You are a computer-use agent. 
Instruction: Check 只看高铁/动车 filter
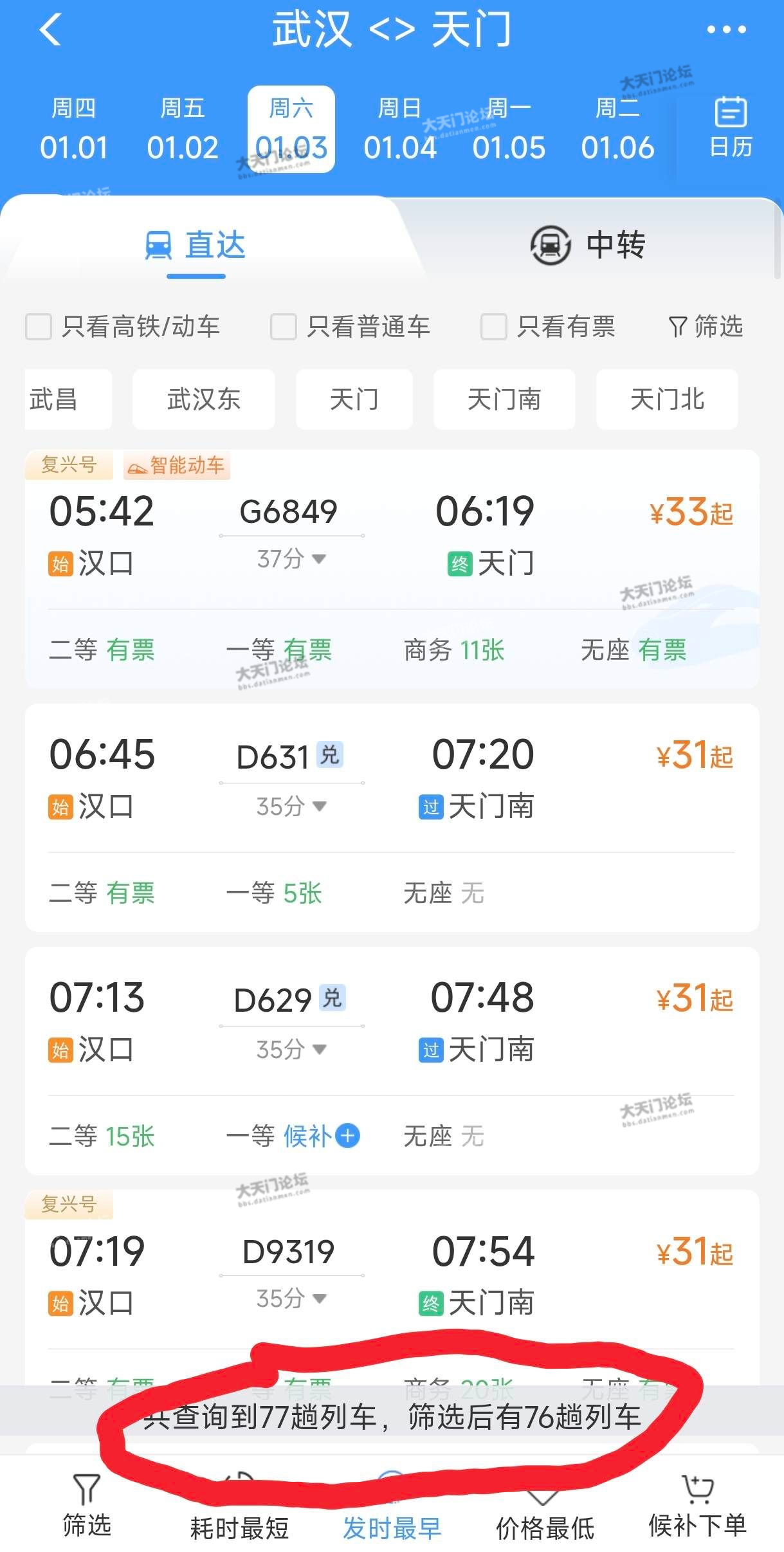[x=39, y=327]
